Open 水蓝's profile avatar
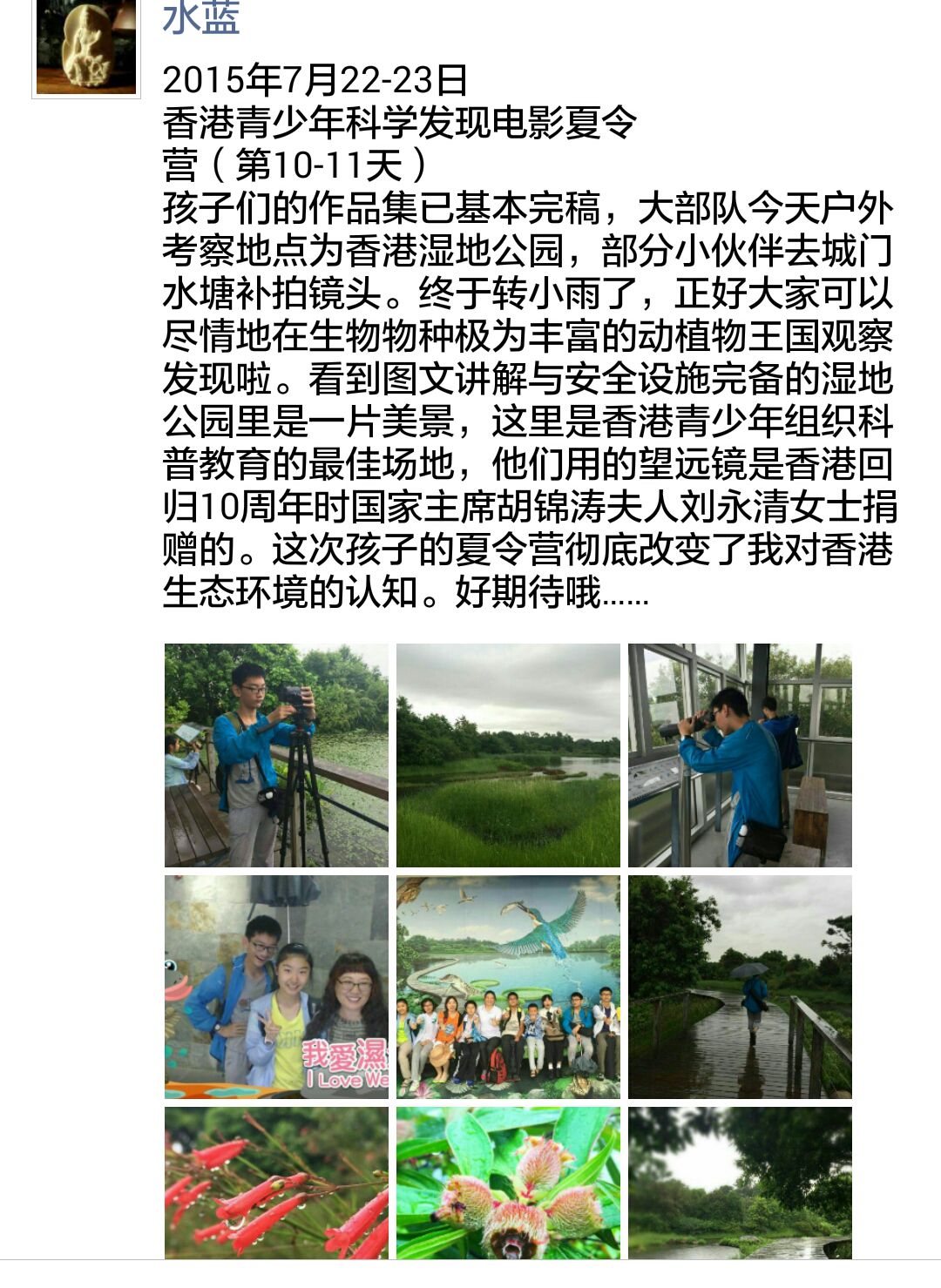Image resolution: width=941 pixels, height=1288 pixels. pyautogui.click(x=85, y=48)
